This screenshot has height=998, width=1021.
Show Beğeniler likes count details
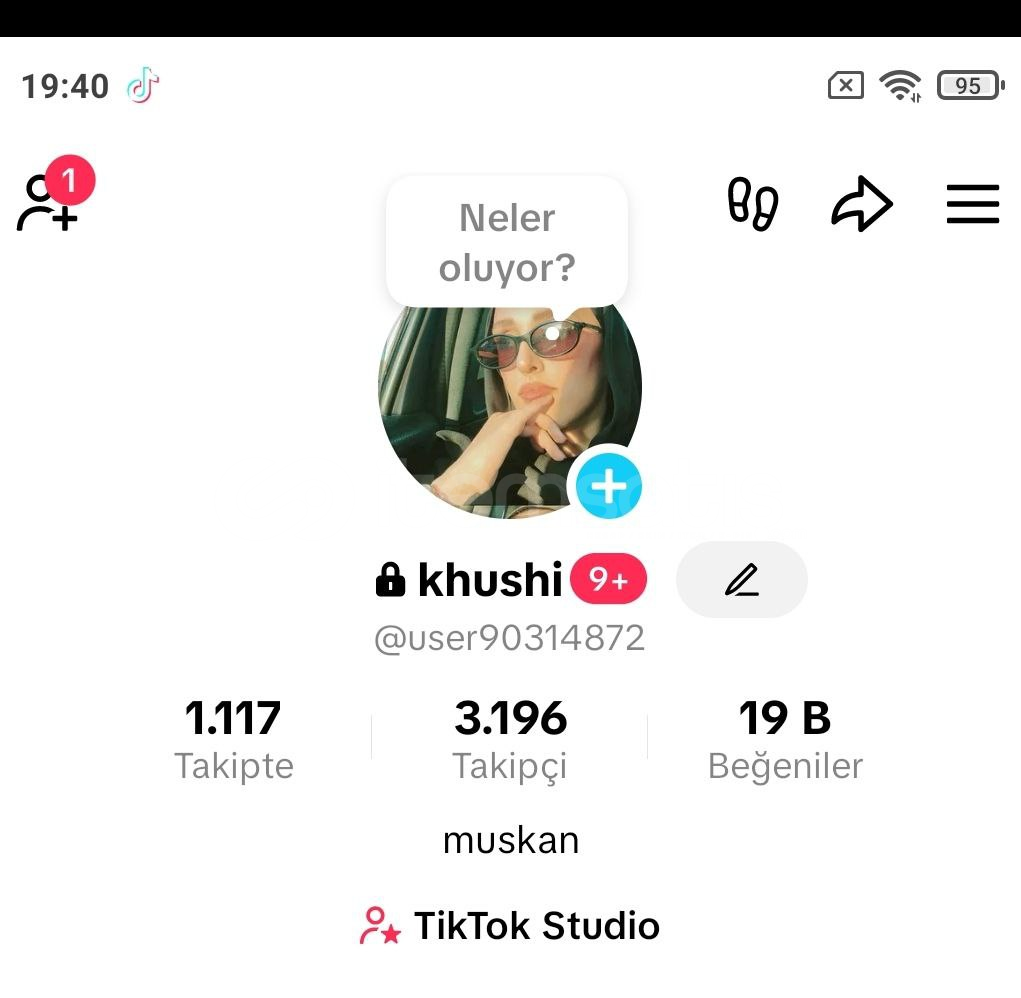(785, 740)
